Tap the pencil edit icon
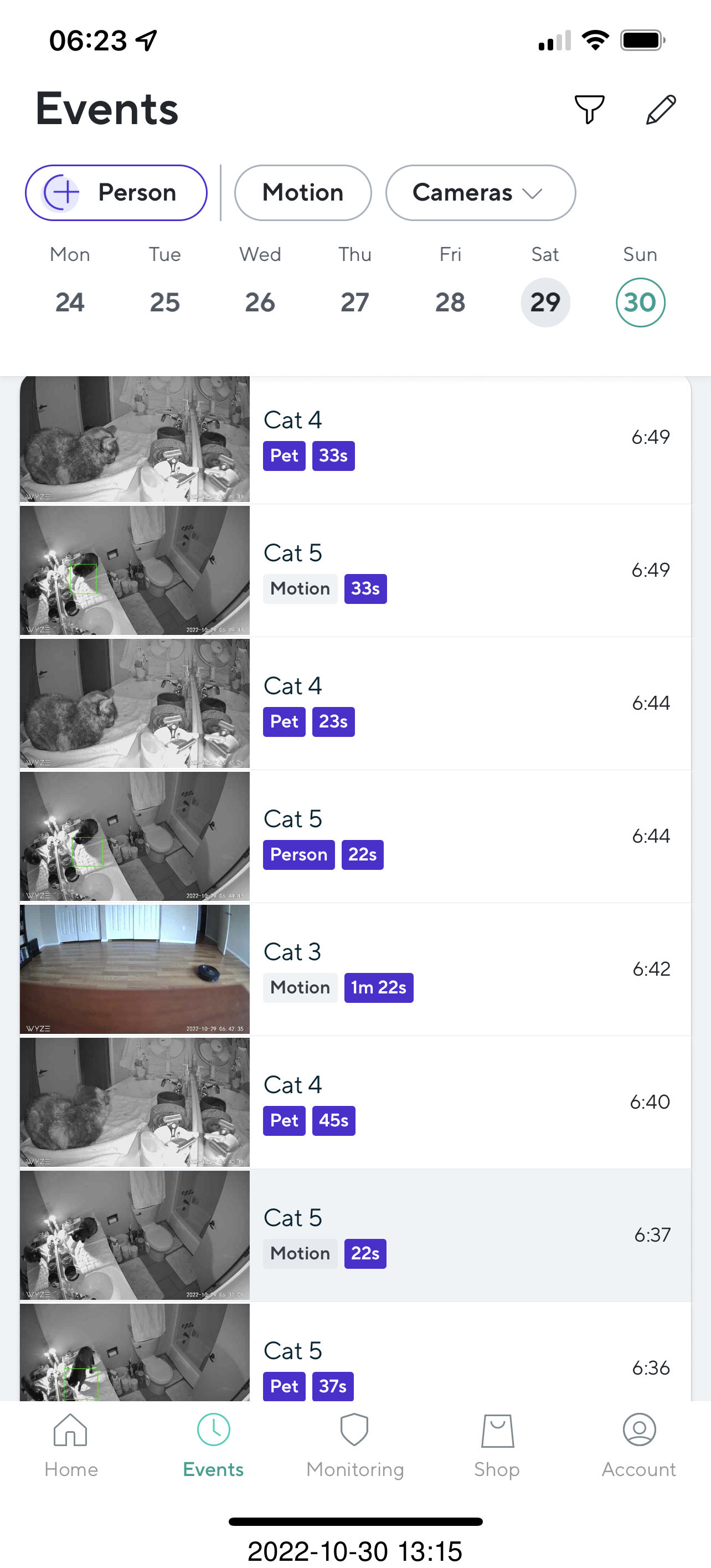This screenshot has width=711, height=1568. pyautogui.click(x=661, y=110)
